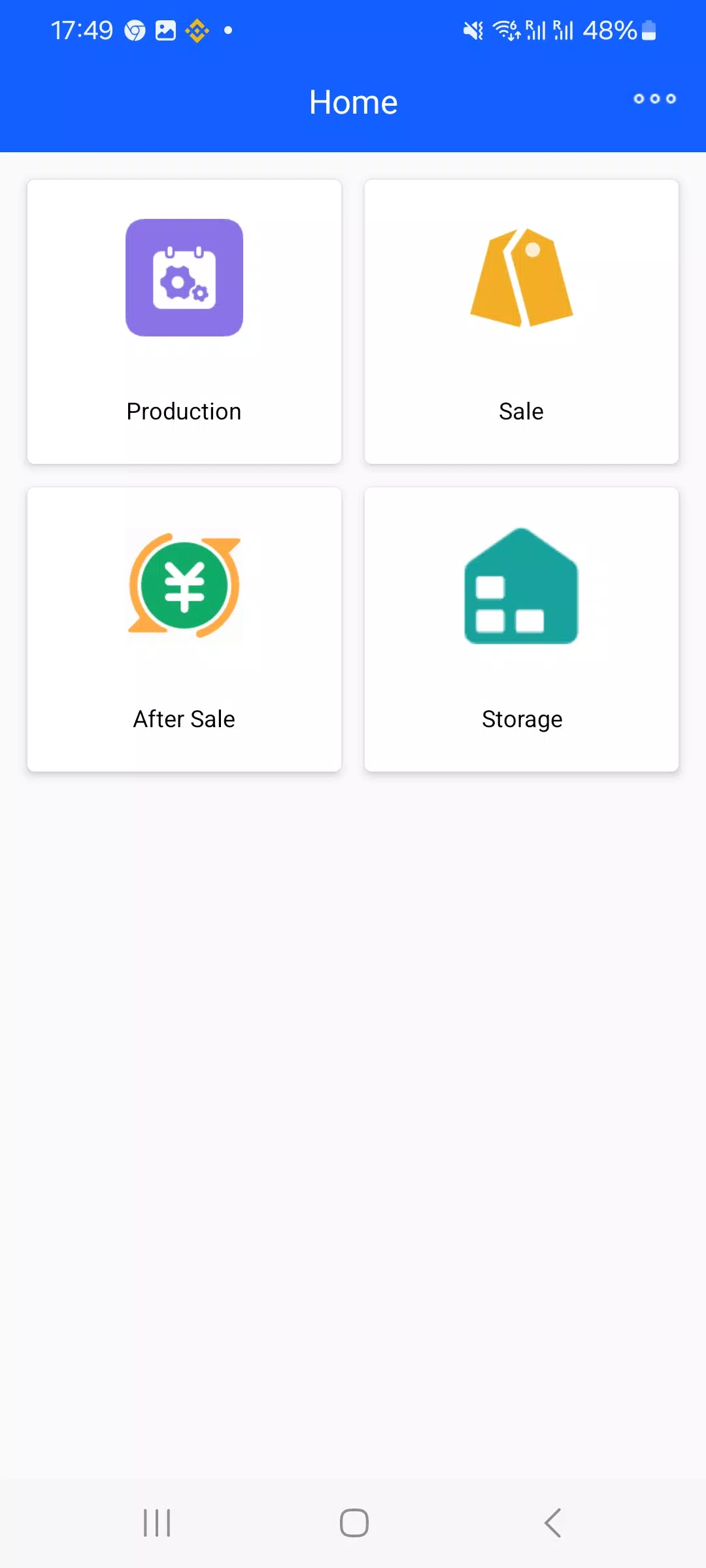Go to the Storage card
The height and width of the screenshot is (1568, 706).
tap(522, 629)
